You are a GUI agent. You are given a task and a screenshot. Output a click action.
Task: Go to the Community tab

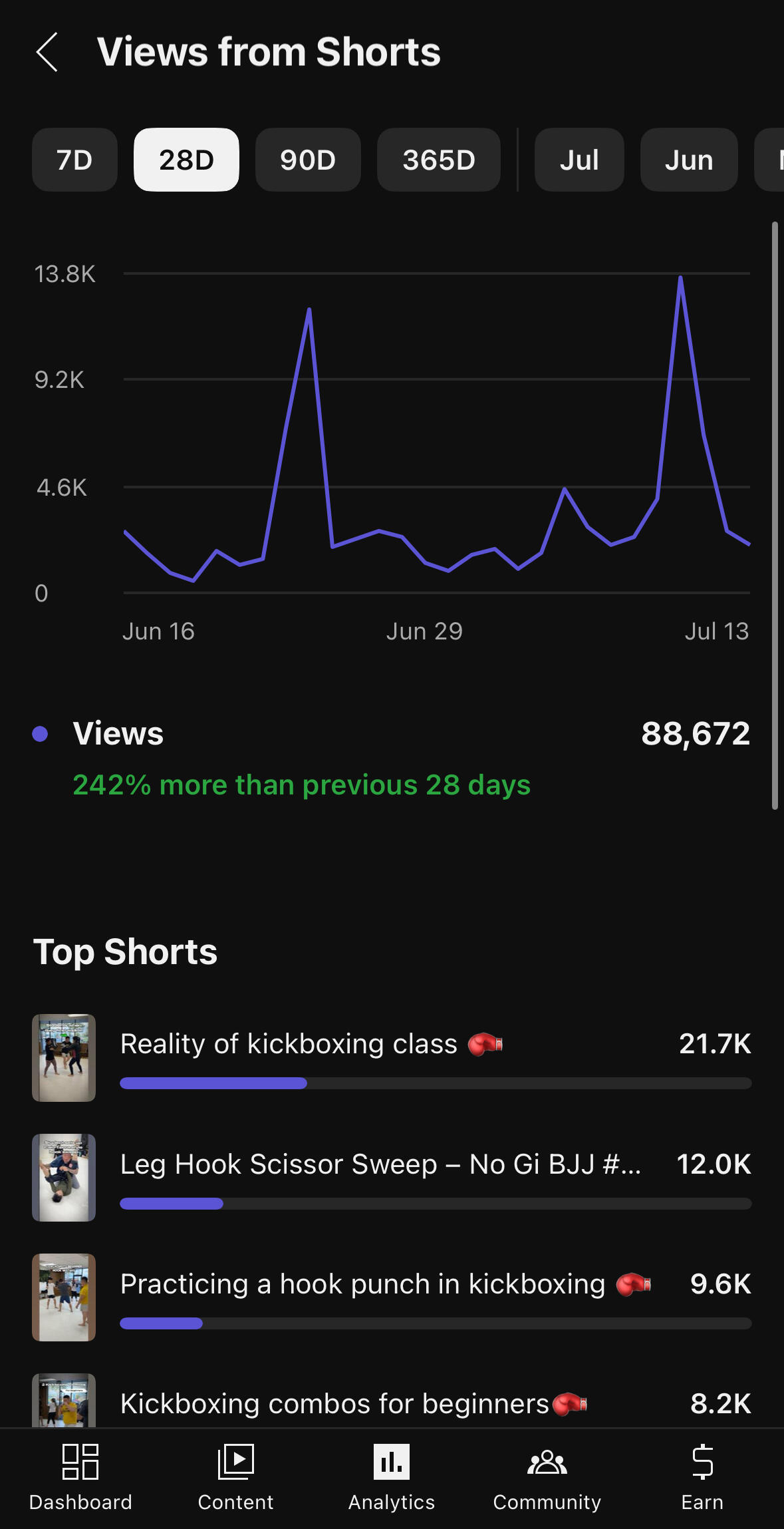click(x=547, y=1477)
